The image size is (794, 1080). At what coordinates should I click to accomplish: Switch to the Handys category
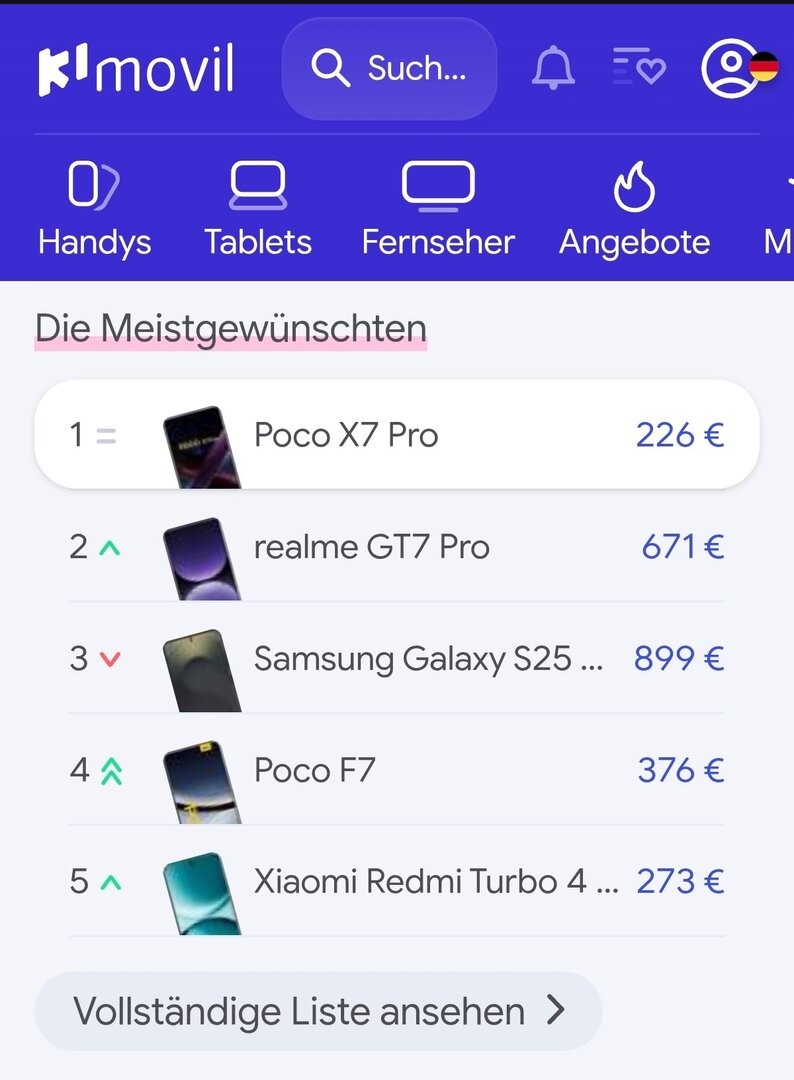pos(94,211)
